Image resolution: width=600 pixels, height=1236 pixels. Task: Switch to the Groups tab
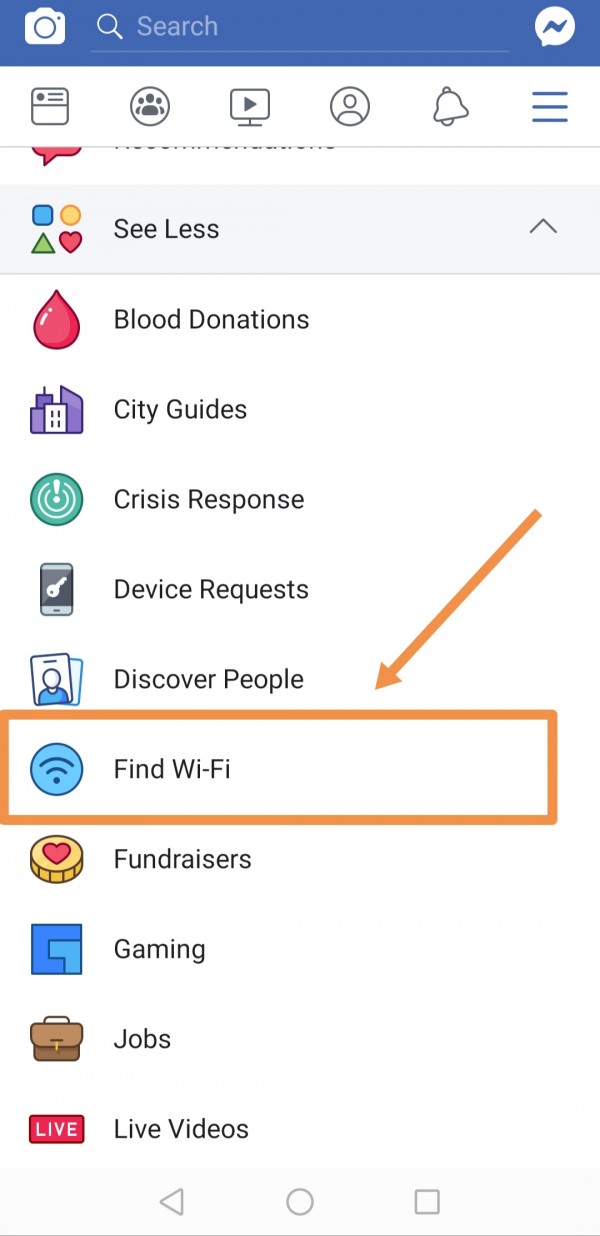pyautogui.click(x=150, y=106)
